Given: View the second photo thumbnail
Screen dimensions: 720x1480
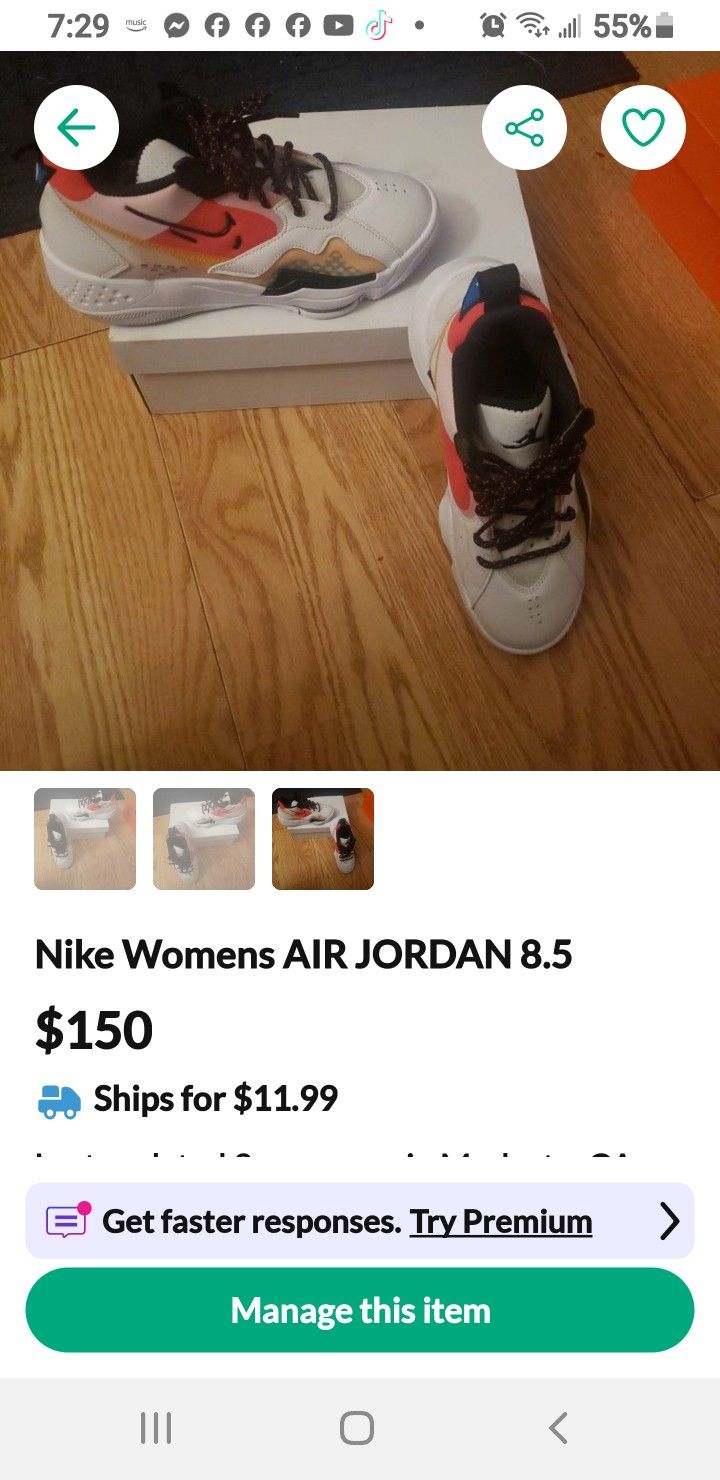Looking at the screenshot, I should tap(204, 839).
